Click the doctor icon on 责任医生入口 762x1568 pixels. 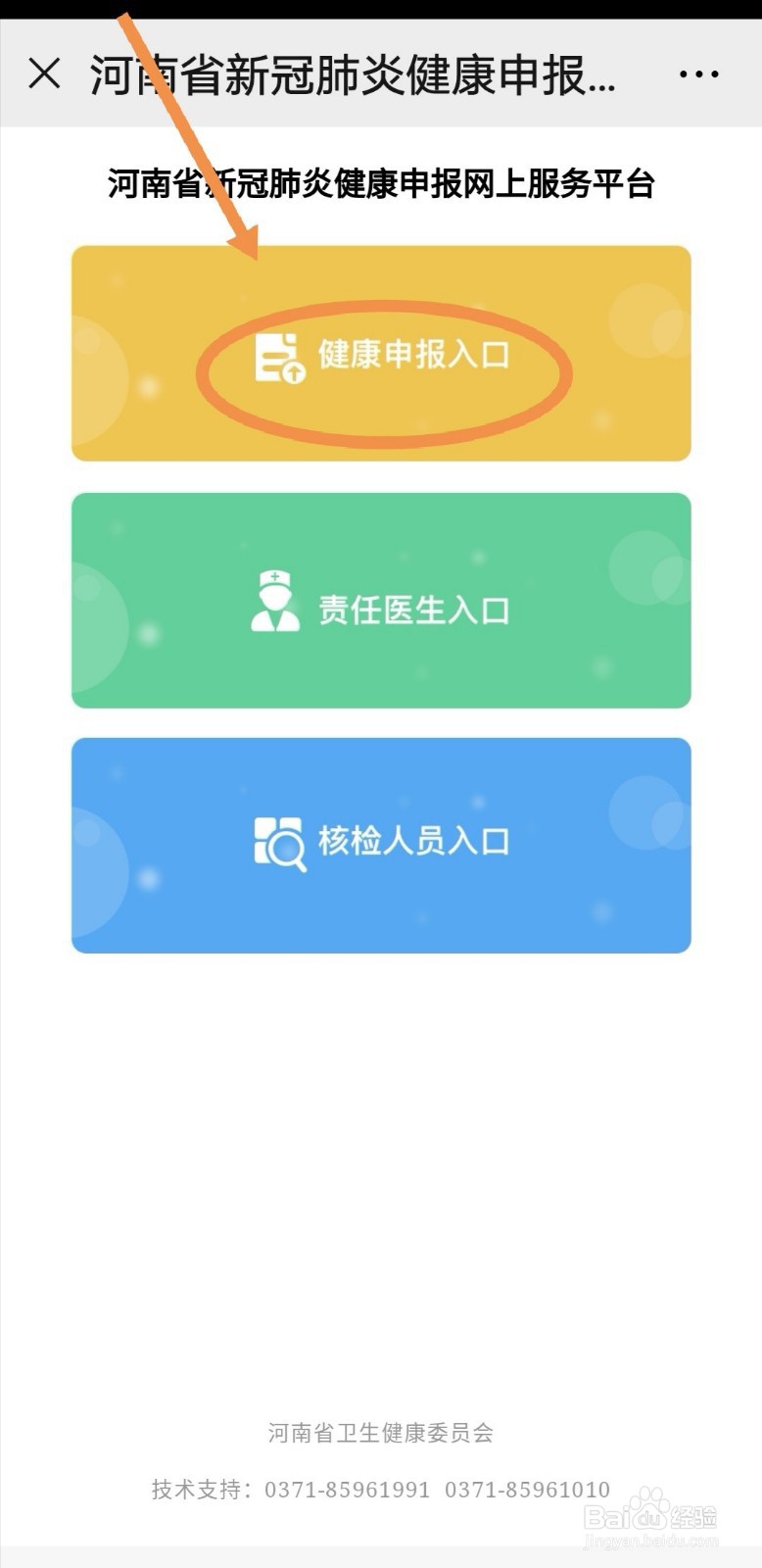pyautogui.click(x=277, y=602)
